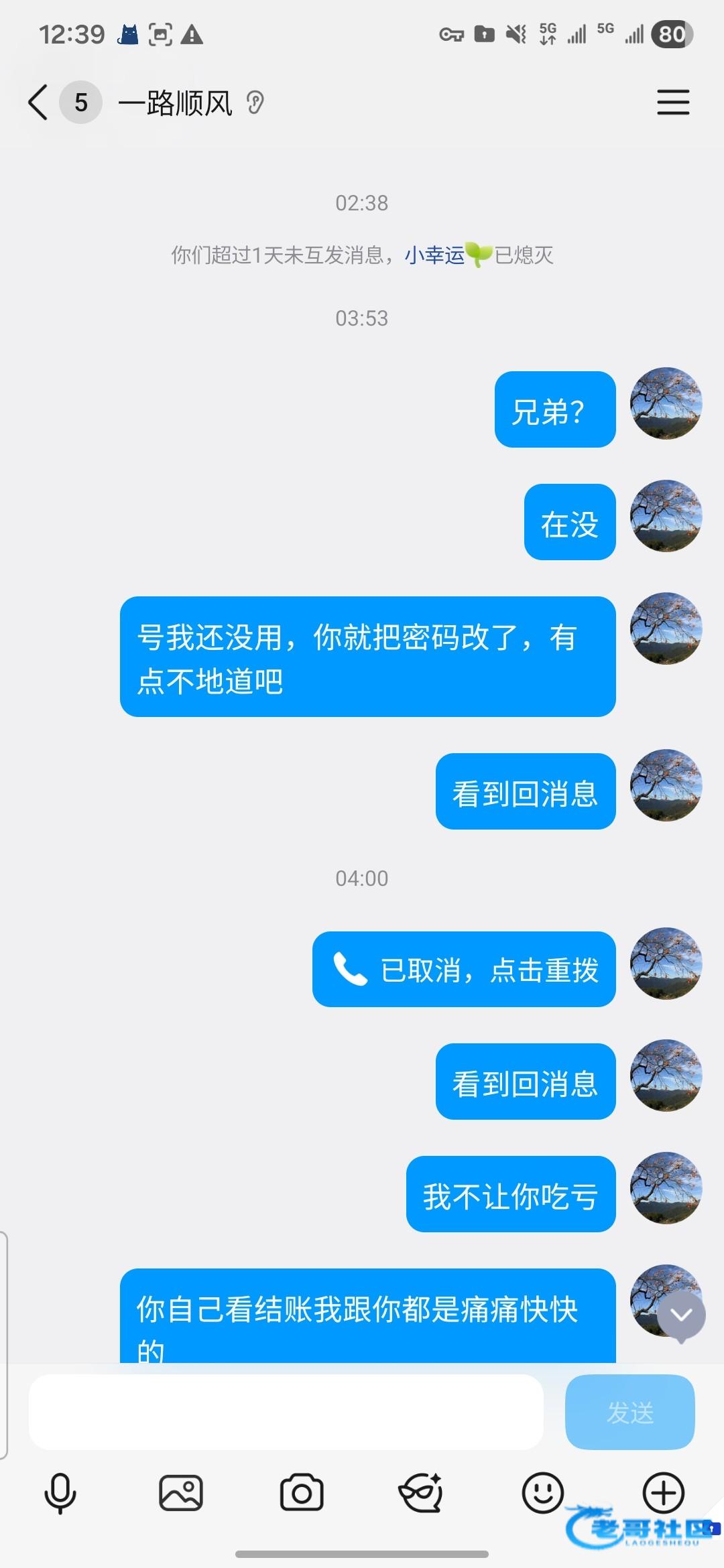Record a voice message with the microphone
Screen dimensions: 724x1568
(x=60, y=1494)
